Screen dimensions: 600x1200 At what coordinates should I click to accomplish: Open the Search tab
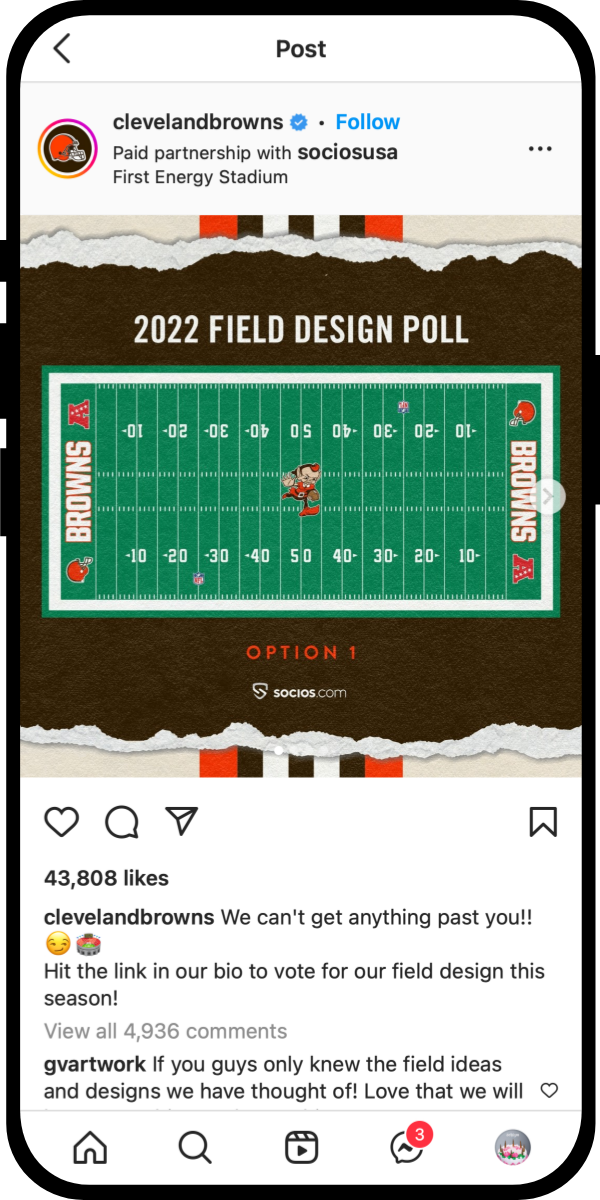point(195,1148)
